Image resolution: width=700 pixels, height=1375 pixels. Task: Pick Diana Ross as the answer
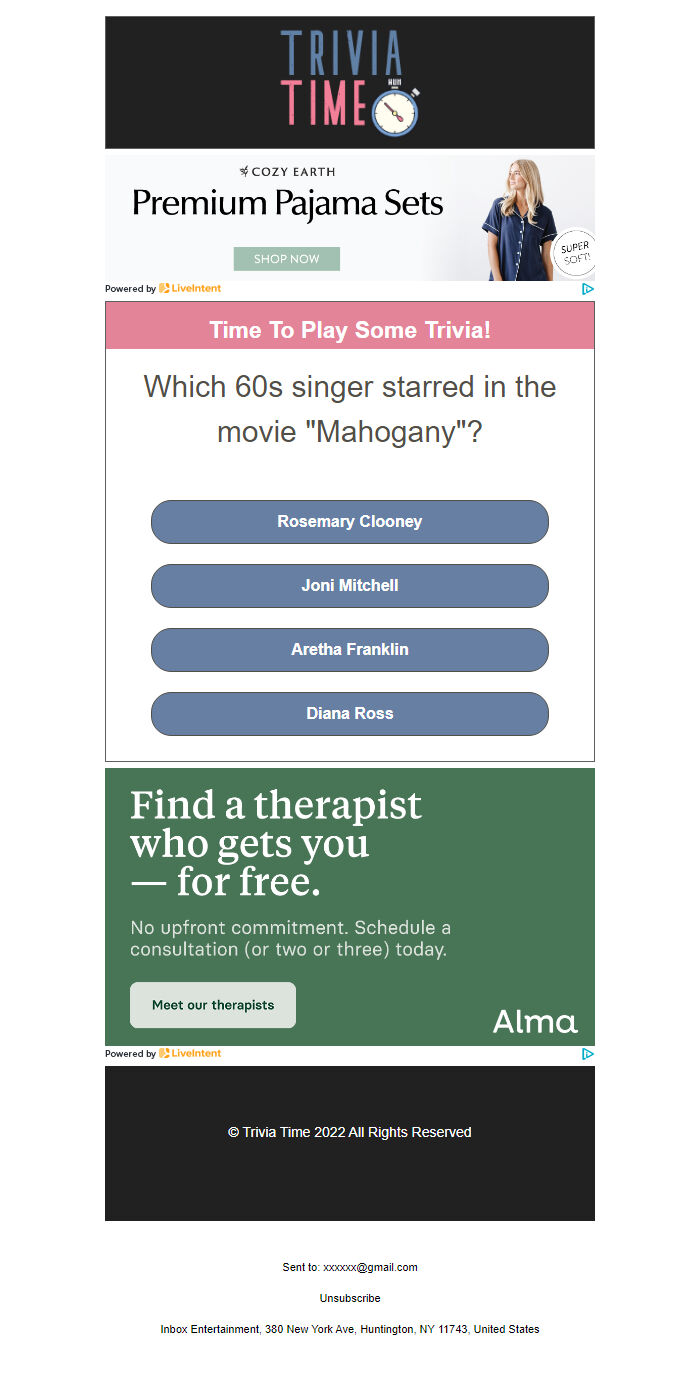[350, 714]
